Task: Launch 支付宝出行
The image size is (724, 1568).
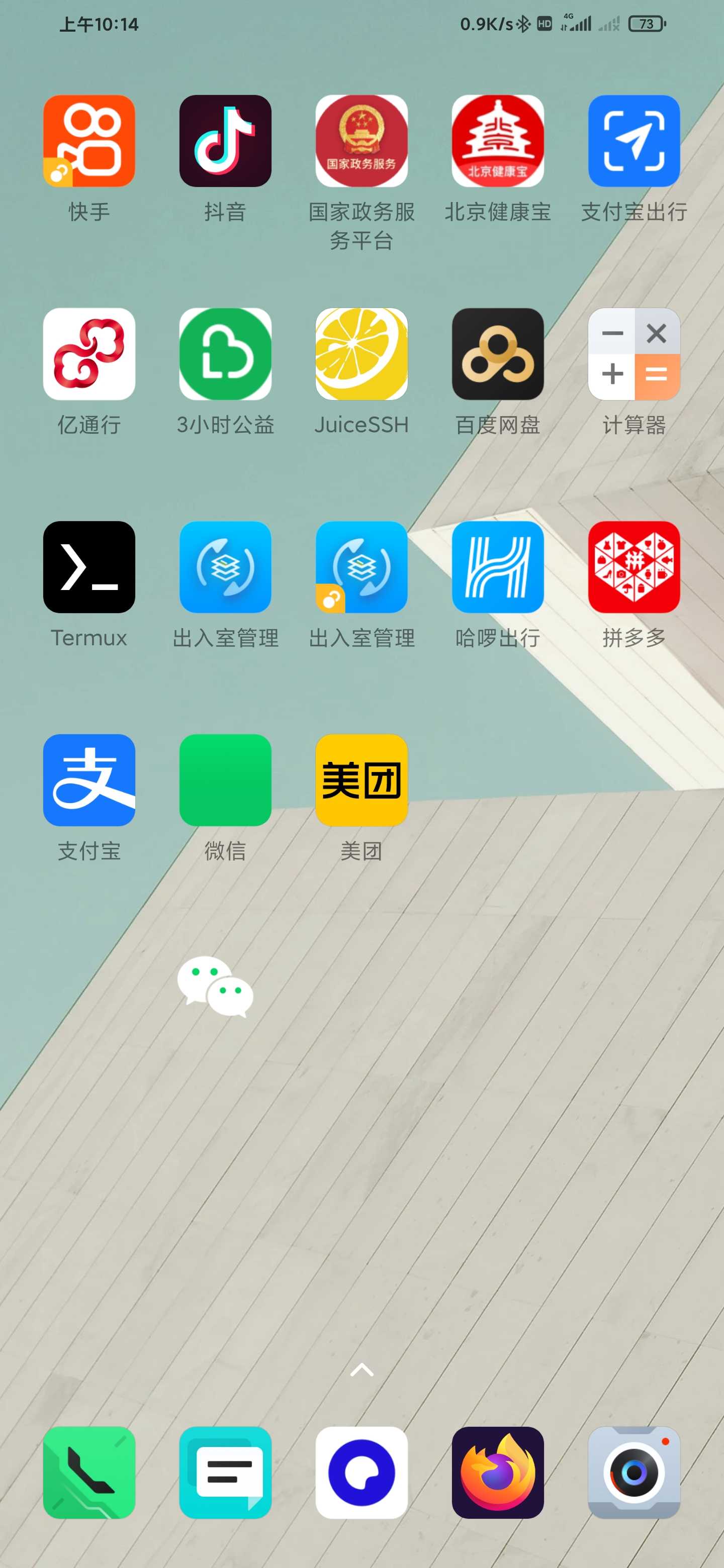Action: click(634, 141)
